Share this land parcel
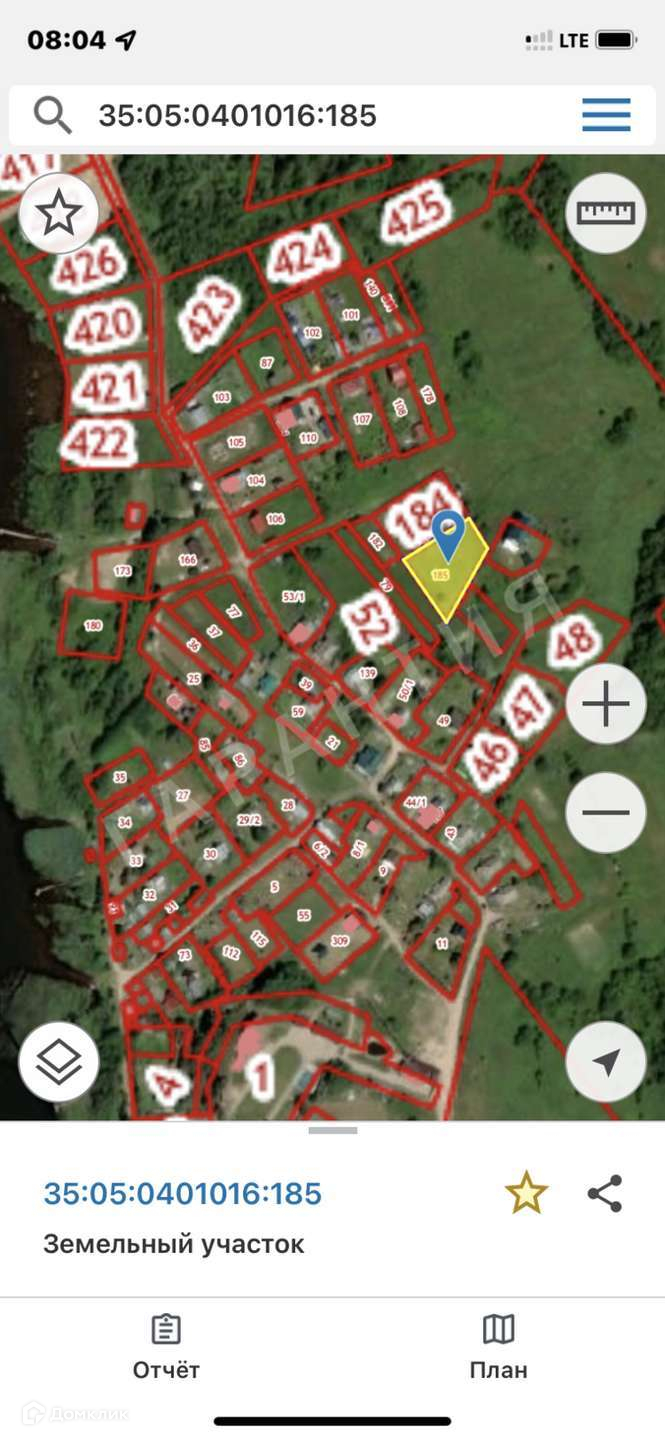Screen dimensions: 665x1440 click(605, 1193)
